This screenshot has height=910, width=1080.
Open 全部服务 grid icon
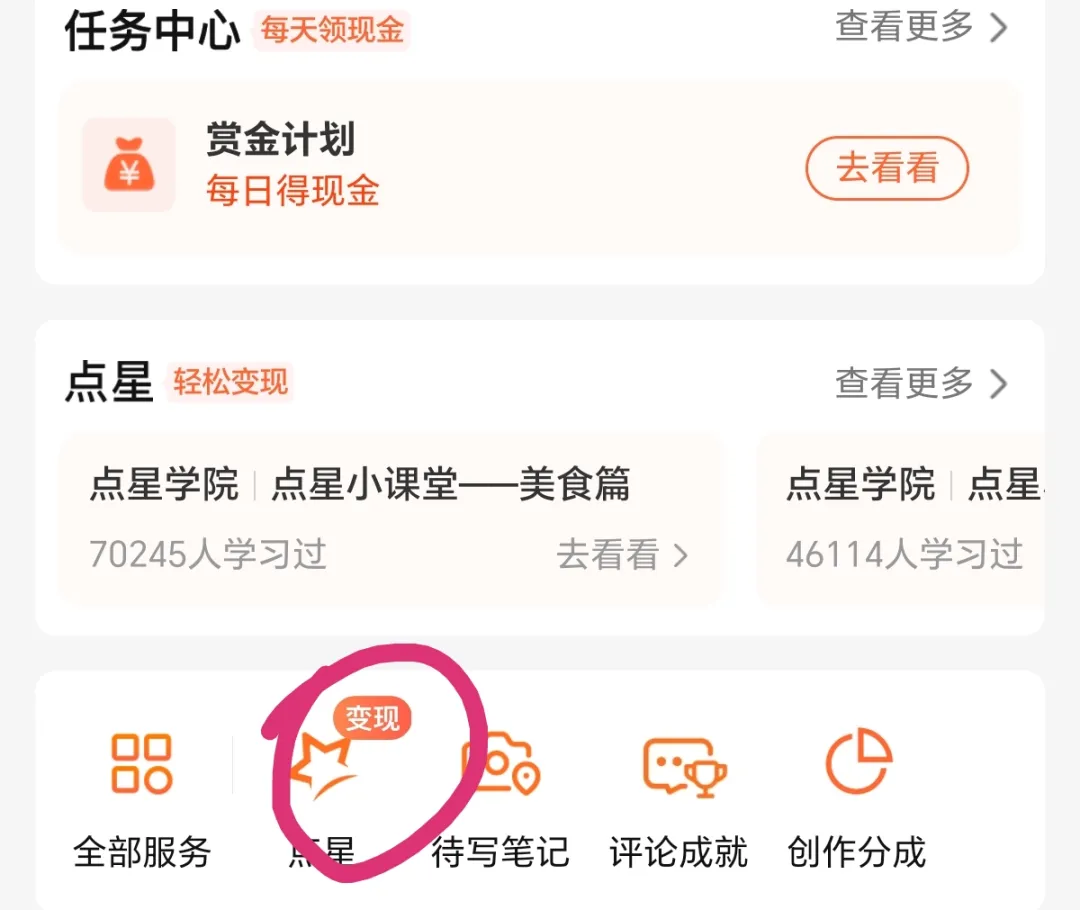(x=142, y=766)
